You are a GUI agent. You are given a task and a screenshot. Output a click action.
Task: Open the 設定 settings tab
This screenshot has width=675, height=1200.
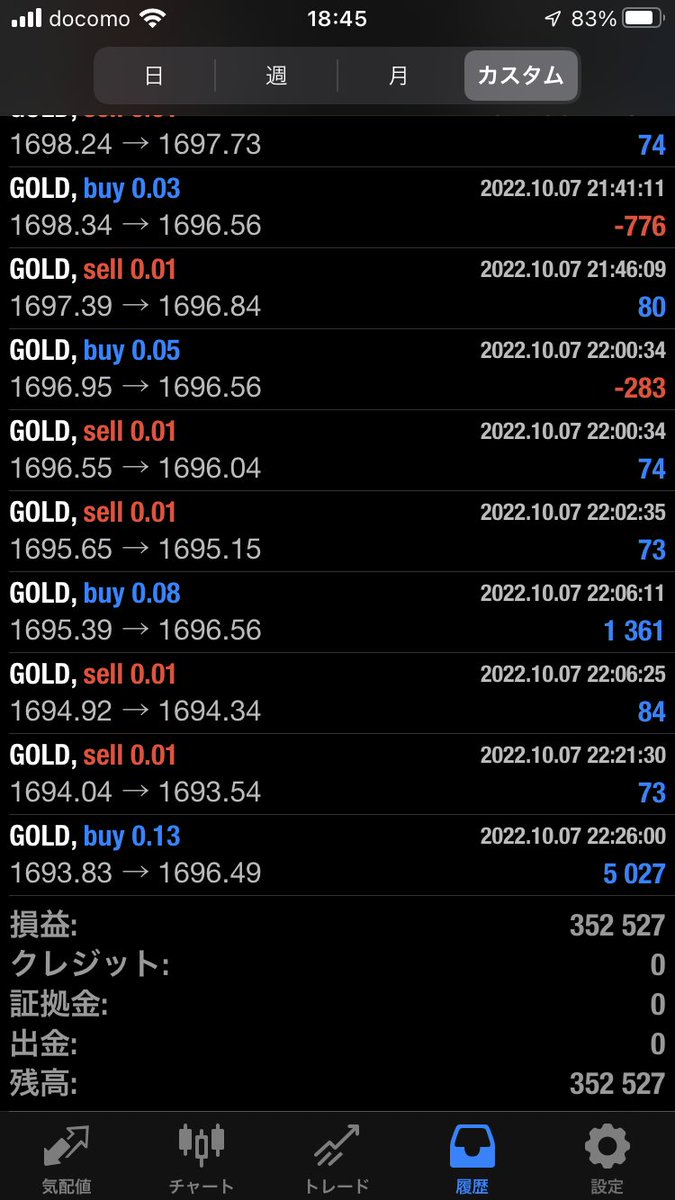tap(607, 1158)
